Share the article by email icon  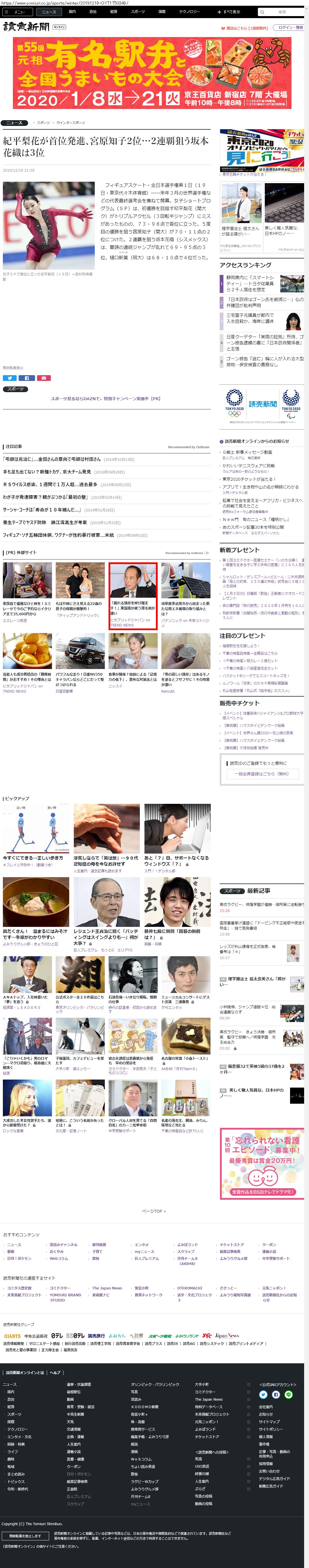(x=44, y=378)
